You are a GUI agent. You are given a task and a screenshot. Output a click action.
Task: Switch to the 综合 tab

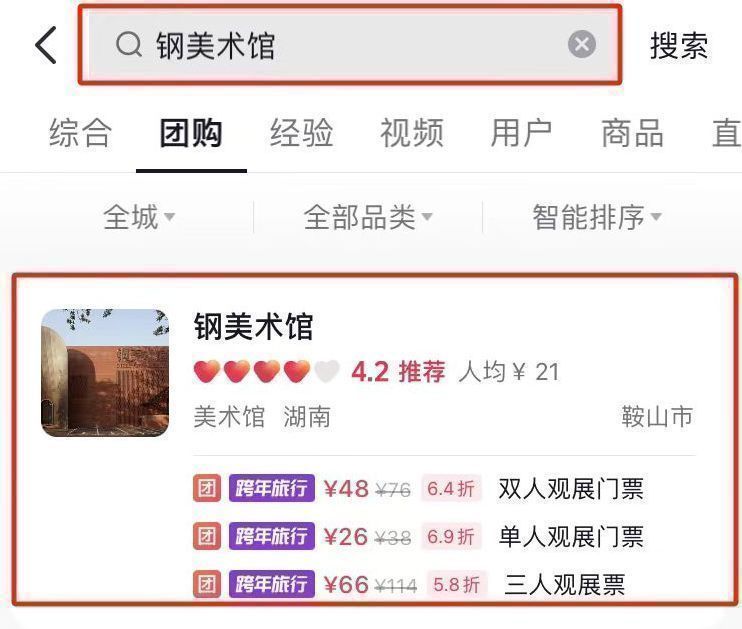(x=81, y=133)
